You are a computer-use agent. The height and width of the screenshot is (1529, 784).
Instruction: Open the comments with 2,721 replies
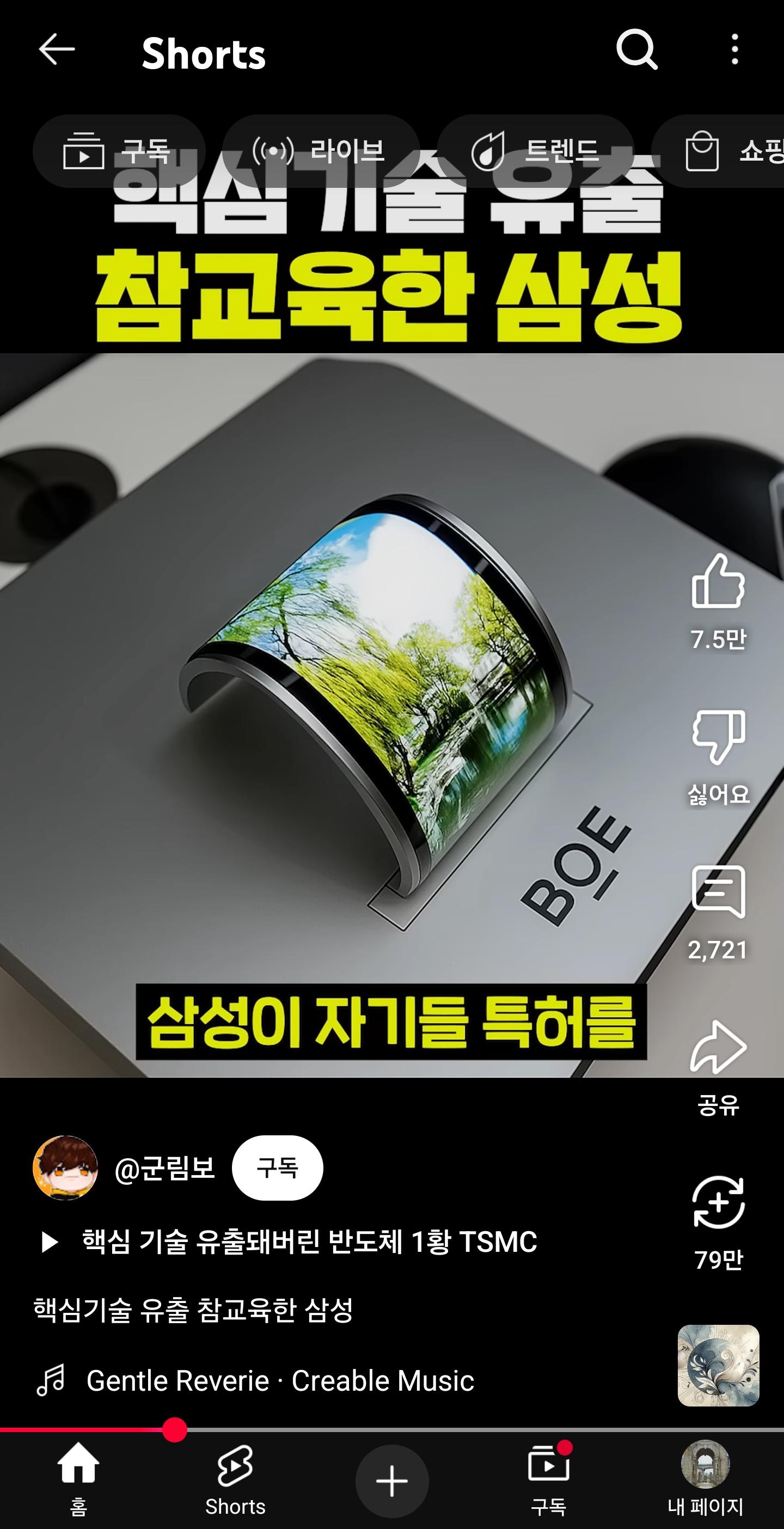point(718,891)
